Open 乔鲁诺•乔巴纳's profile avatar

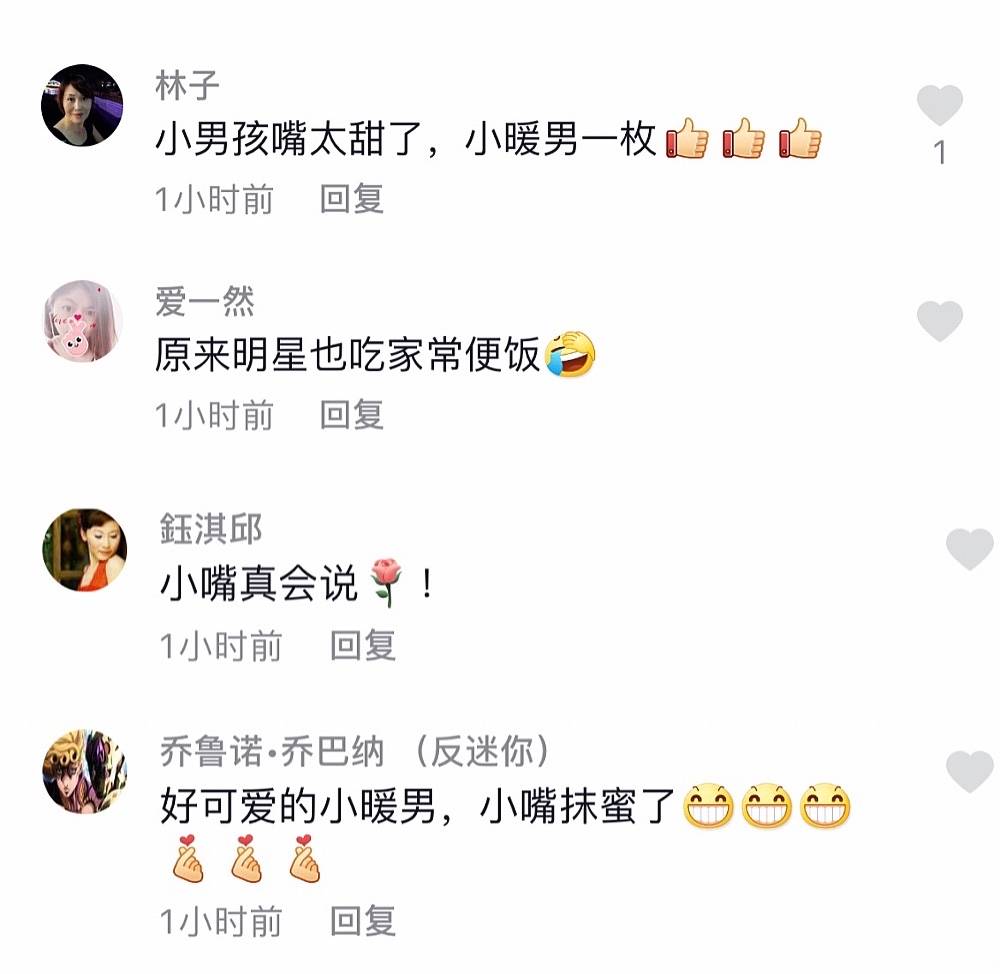84,772
